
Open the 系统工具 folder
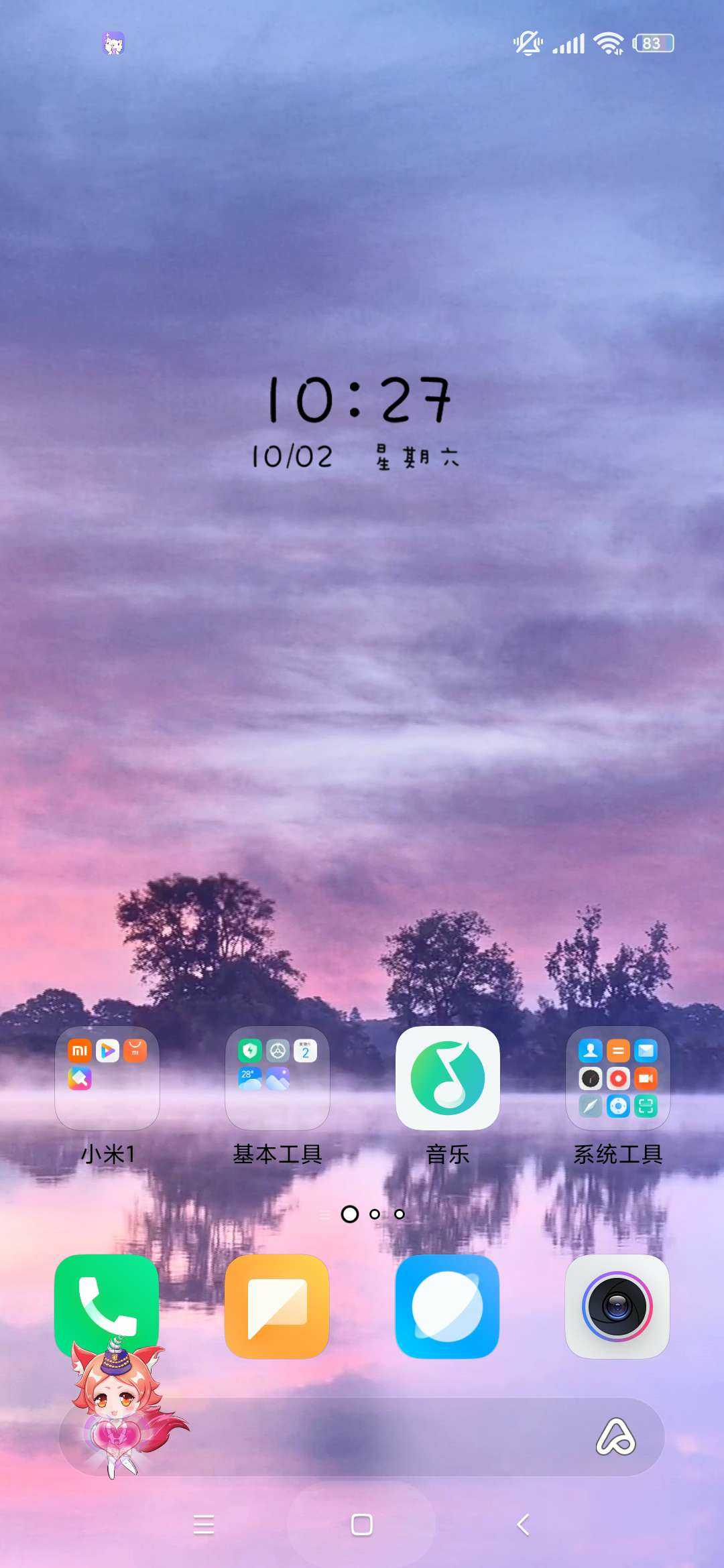click(x=617, y=1079)
